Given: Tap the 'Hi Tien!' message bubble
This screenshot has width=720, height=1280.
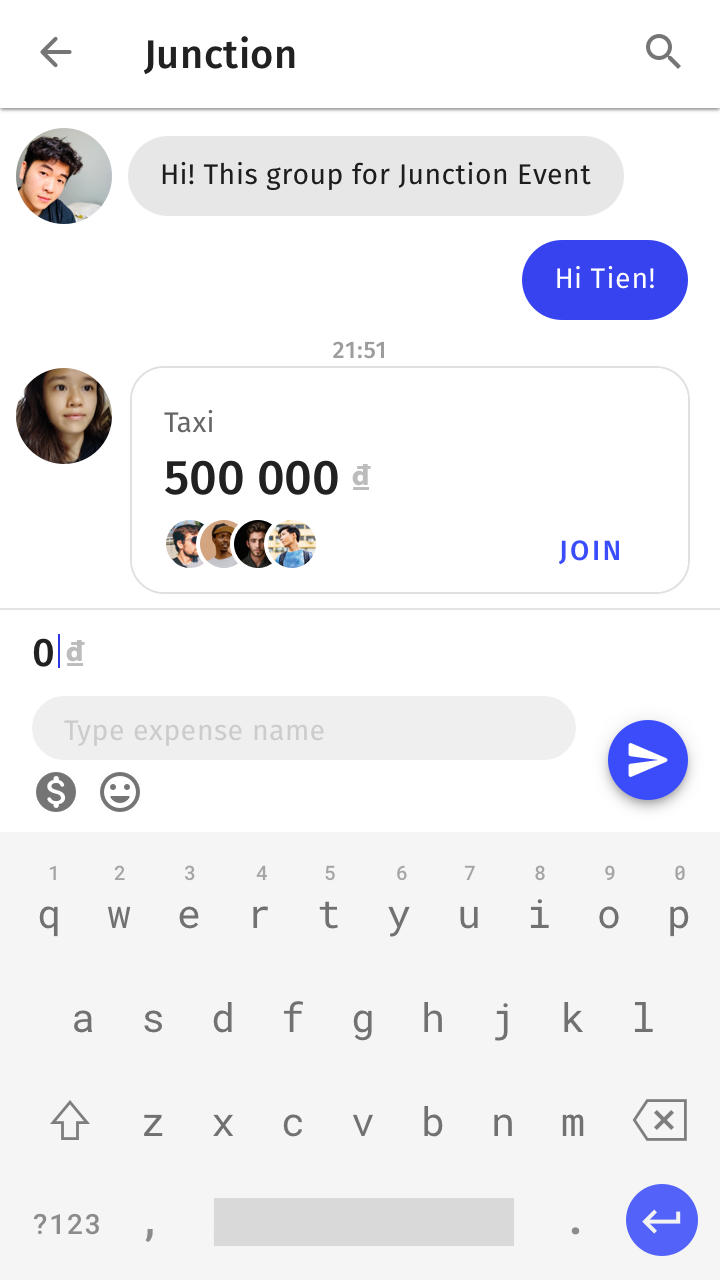Looking at the screenshot, I should click(604, 280).
